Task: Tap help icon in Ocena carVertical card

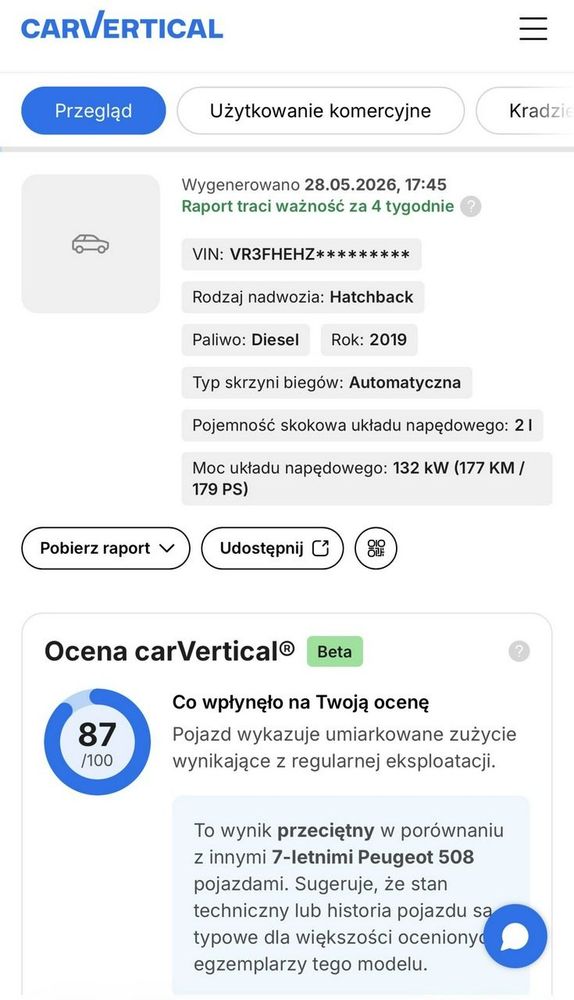Action: pos(519,651)
